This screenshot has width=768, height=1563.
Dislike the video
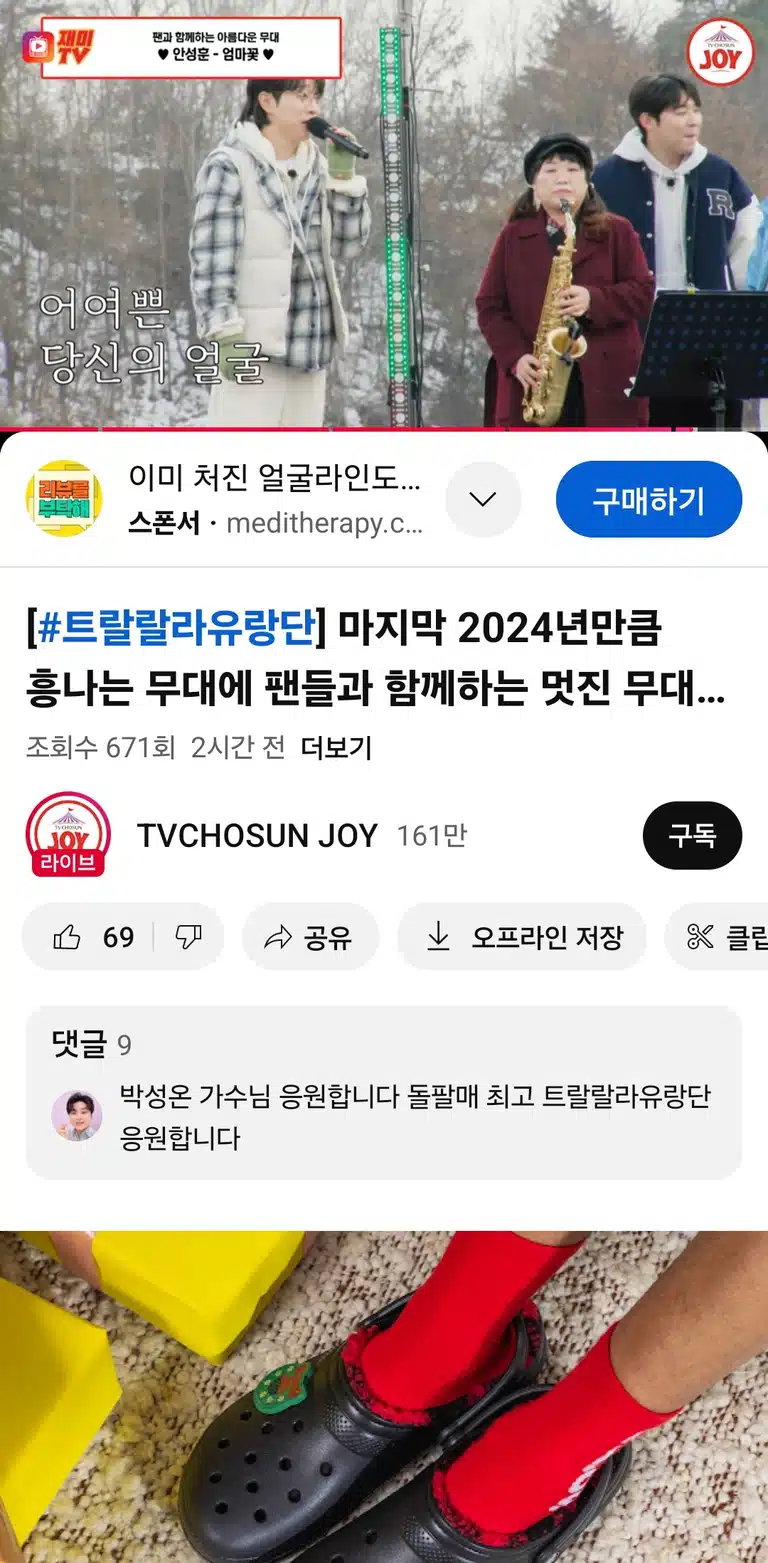pos(189,937)
